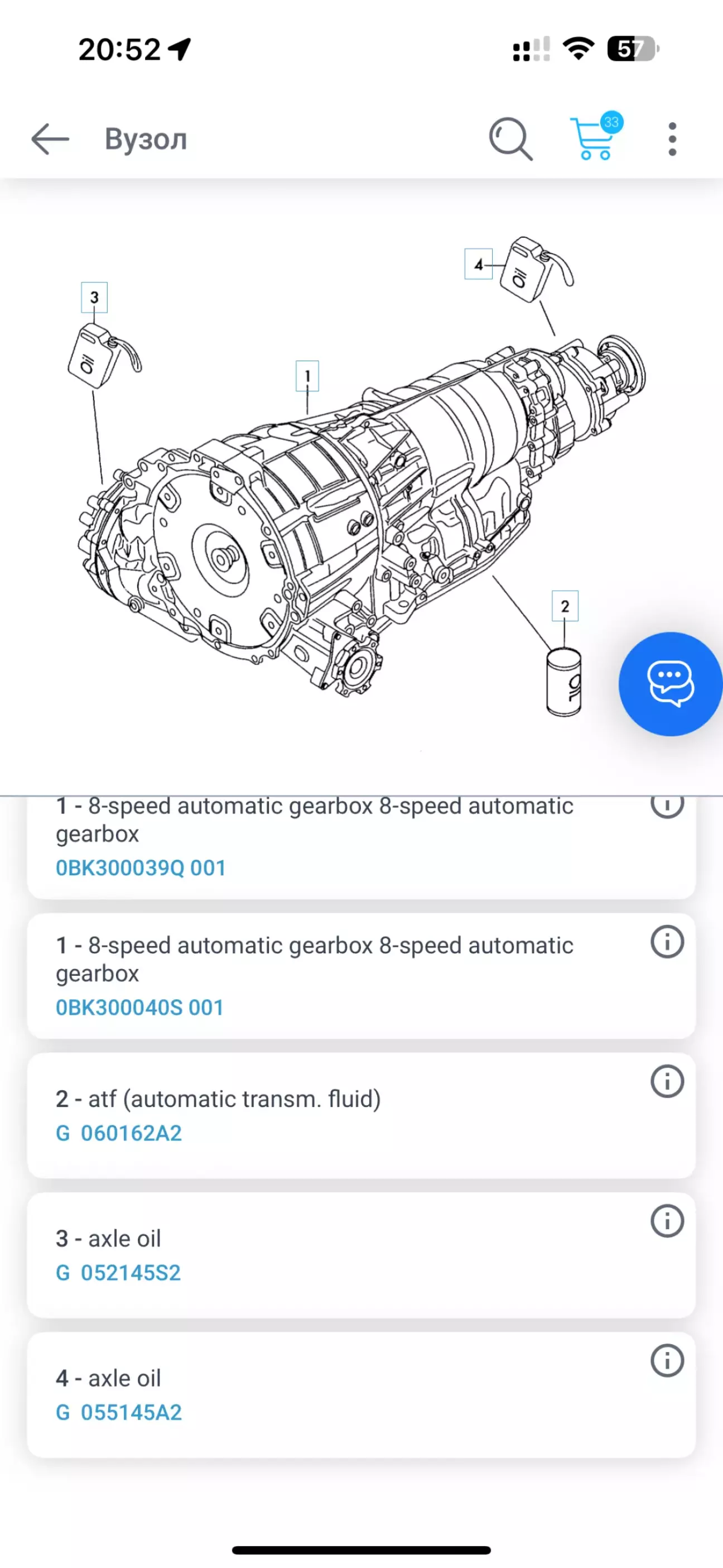
Task: Show info for axle oil G 055145A2
Action: (x=667, y=1360)
